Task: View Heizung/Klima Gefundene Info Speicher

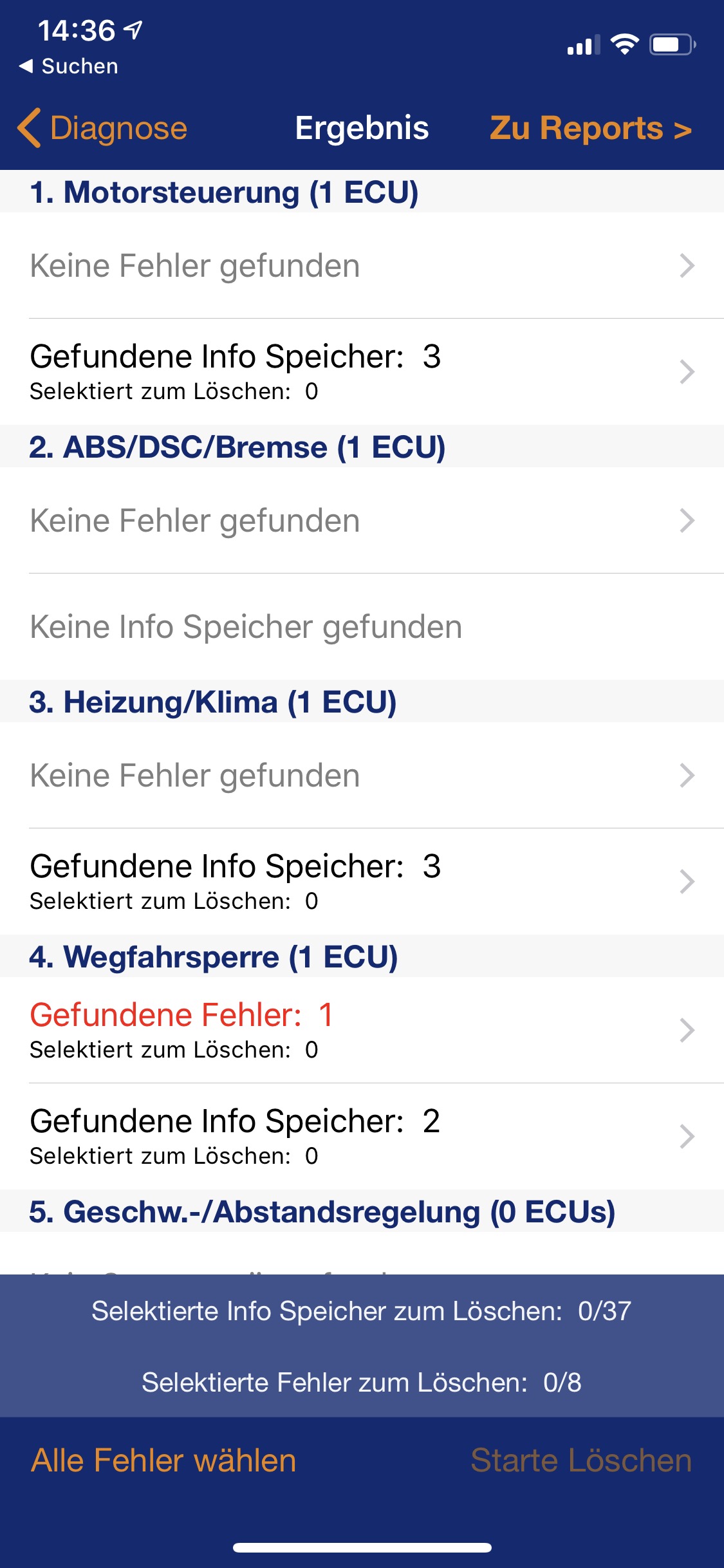Action: coord(362,881)
